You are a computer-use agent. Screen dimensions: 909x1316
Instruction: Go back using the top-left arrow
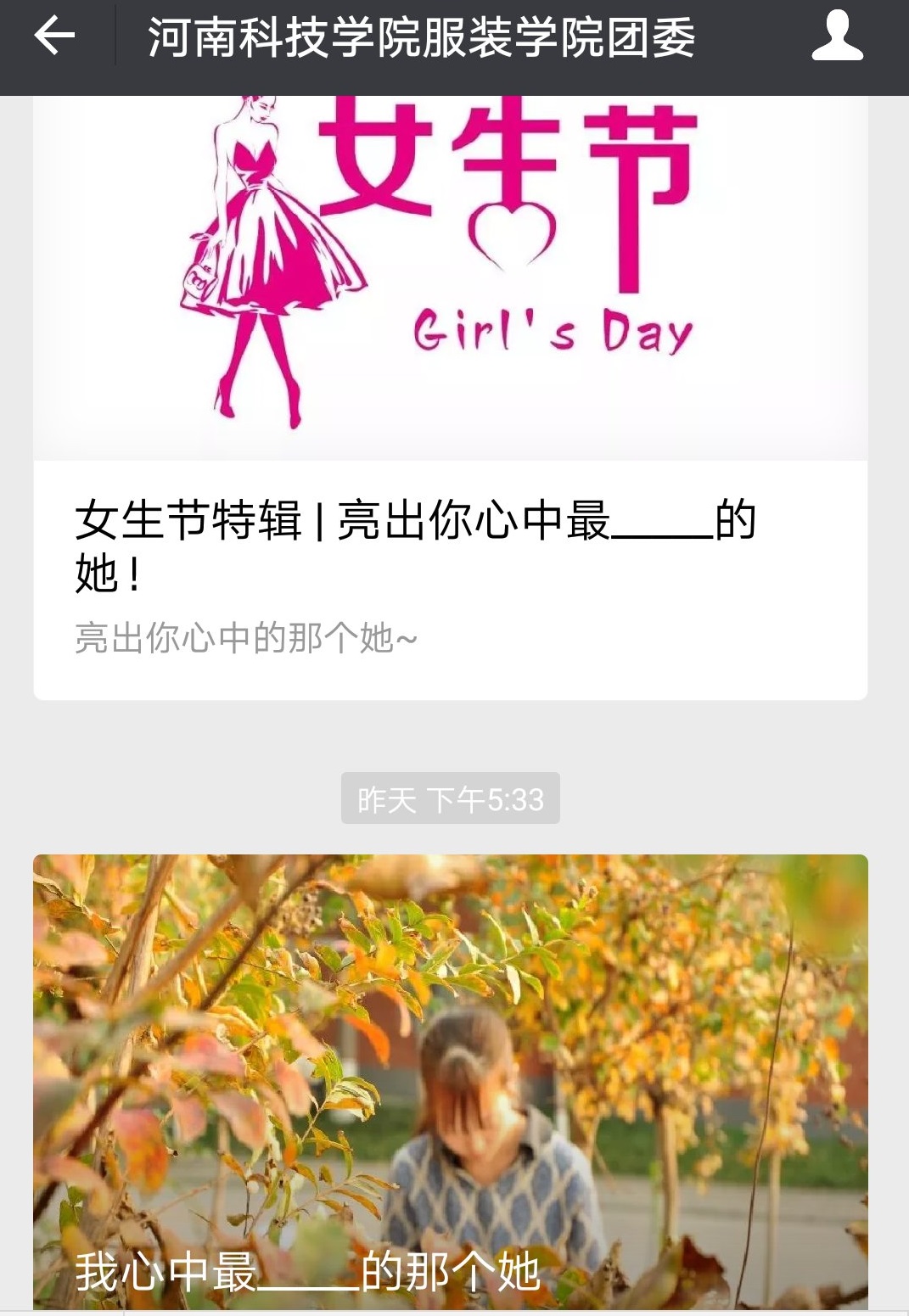55,36
